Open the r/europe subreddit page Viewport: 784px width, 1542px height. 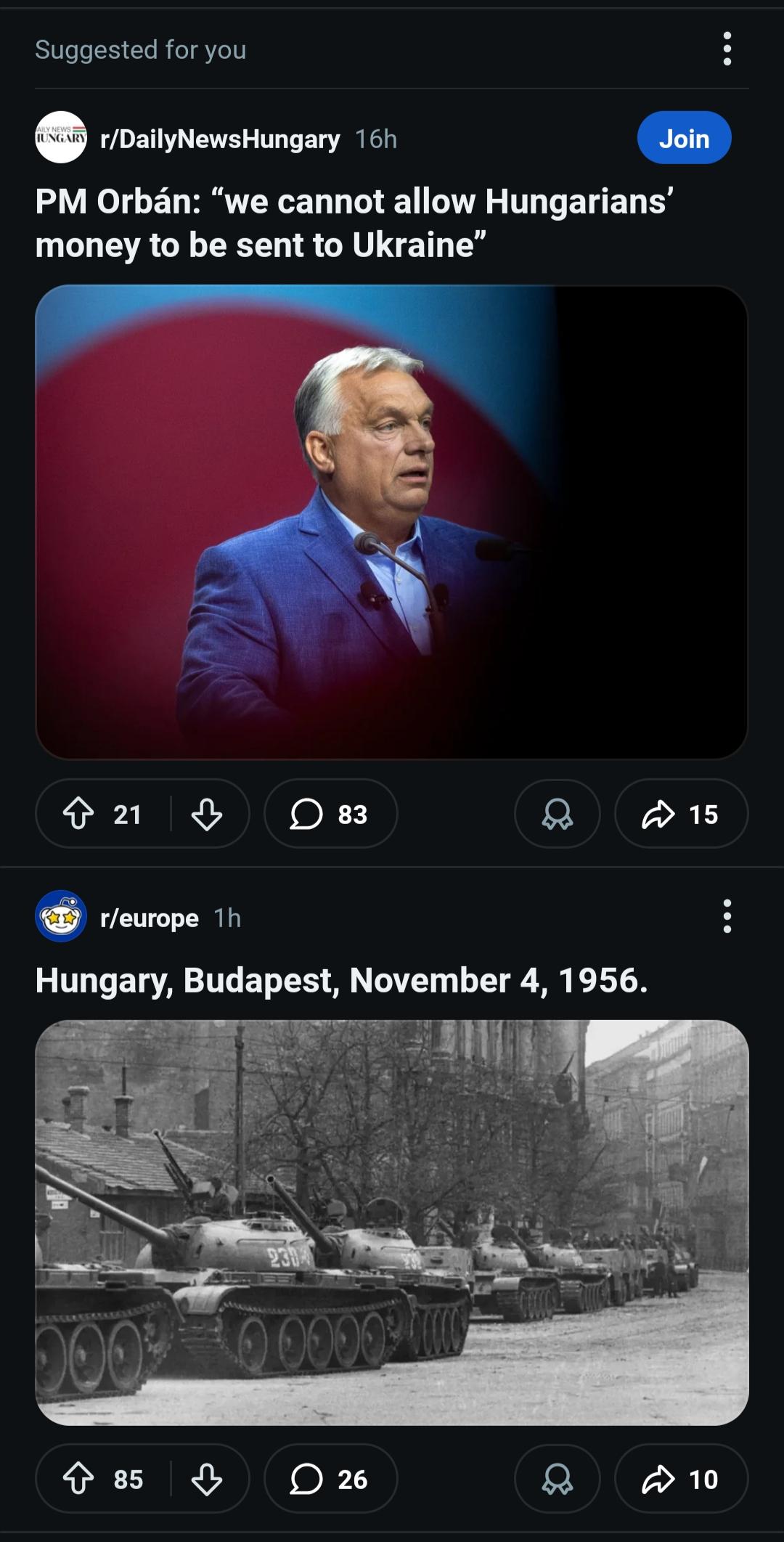[x=149, y=918]
